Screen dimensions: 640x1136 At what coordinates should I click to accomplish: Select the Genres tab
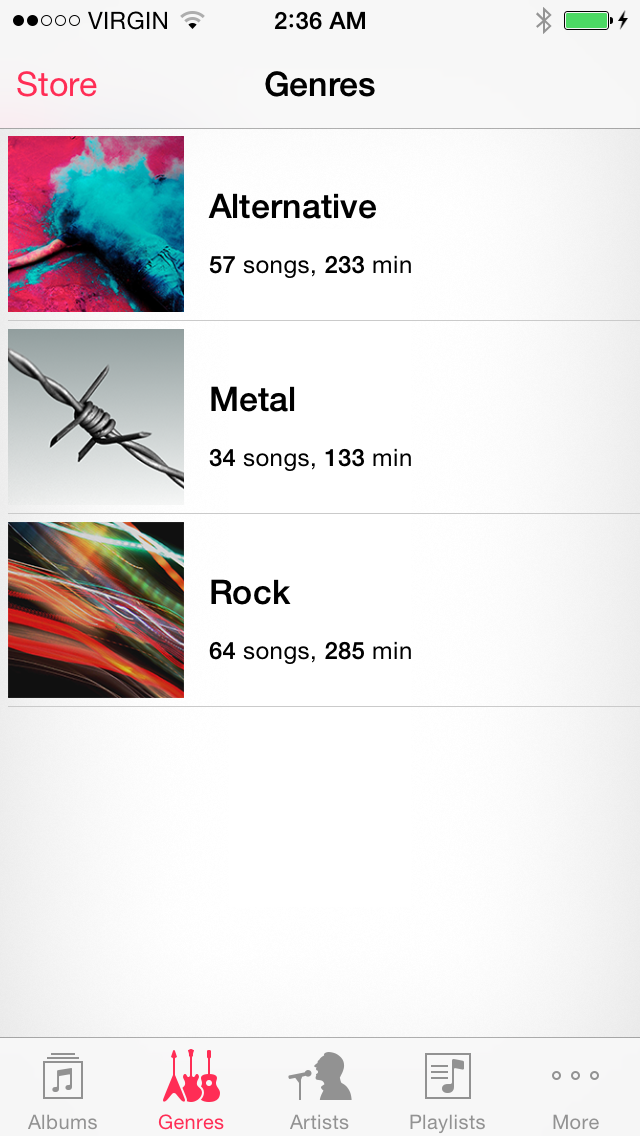pos(191,1090)
